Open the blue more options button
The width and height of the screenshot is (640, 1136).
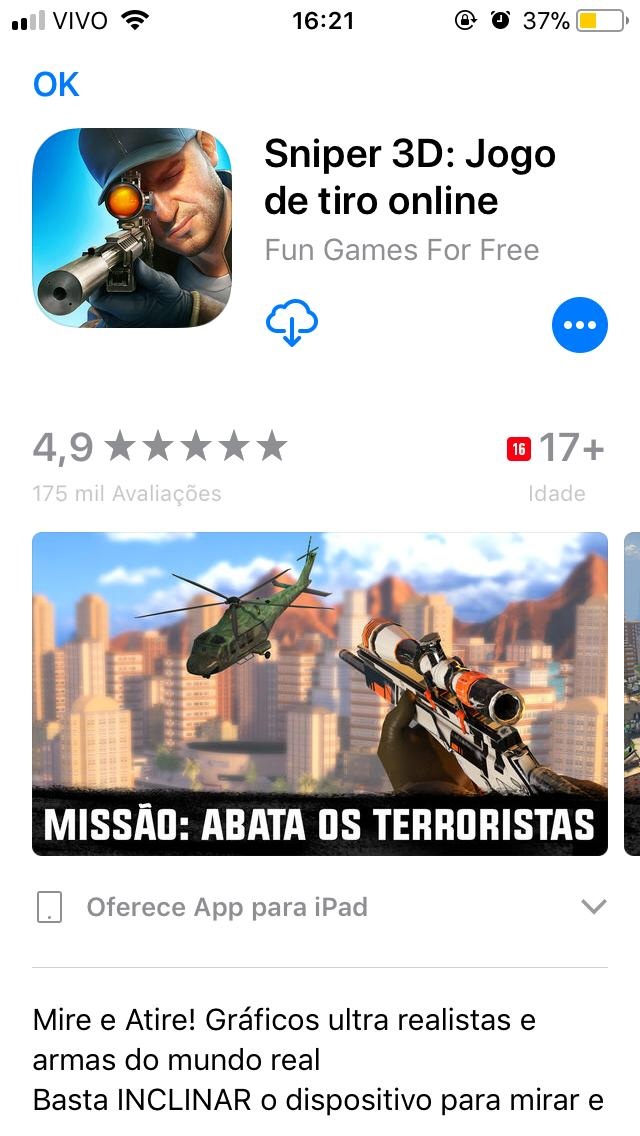(x=579, y=325)
